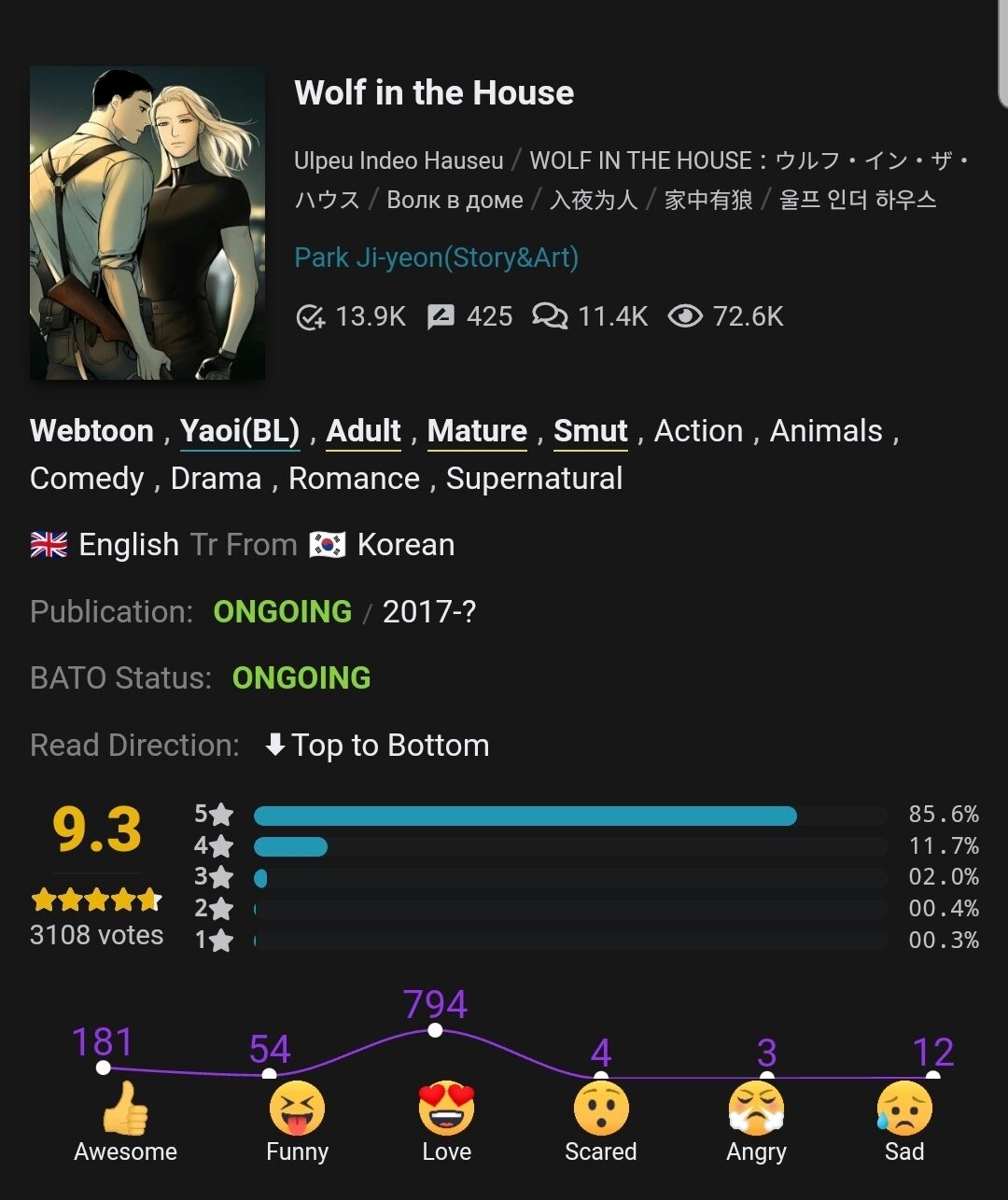1008x1200 pixels.
Task: Open the Adult genre tag
Action: [363, 431]
